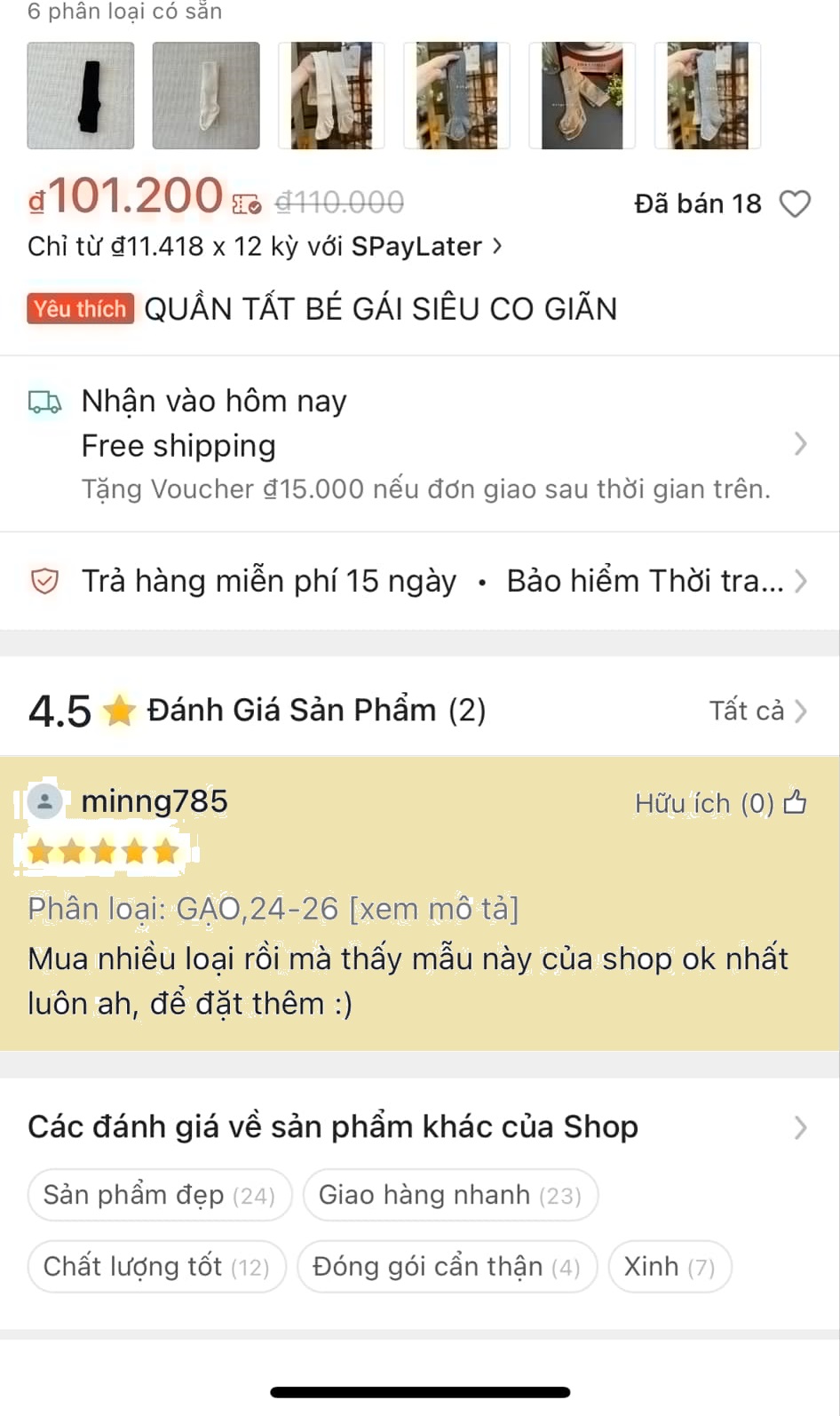
Task: Open minng785's reviewer profile
Action: point(154,801)
